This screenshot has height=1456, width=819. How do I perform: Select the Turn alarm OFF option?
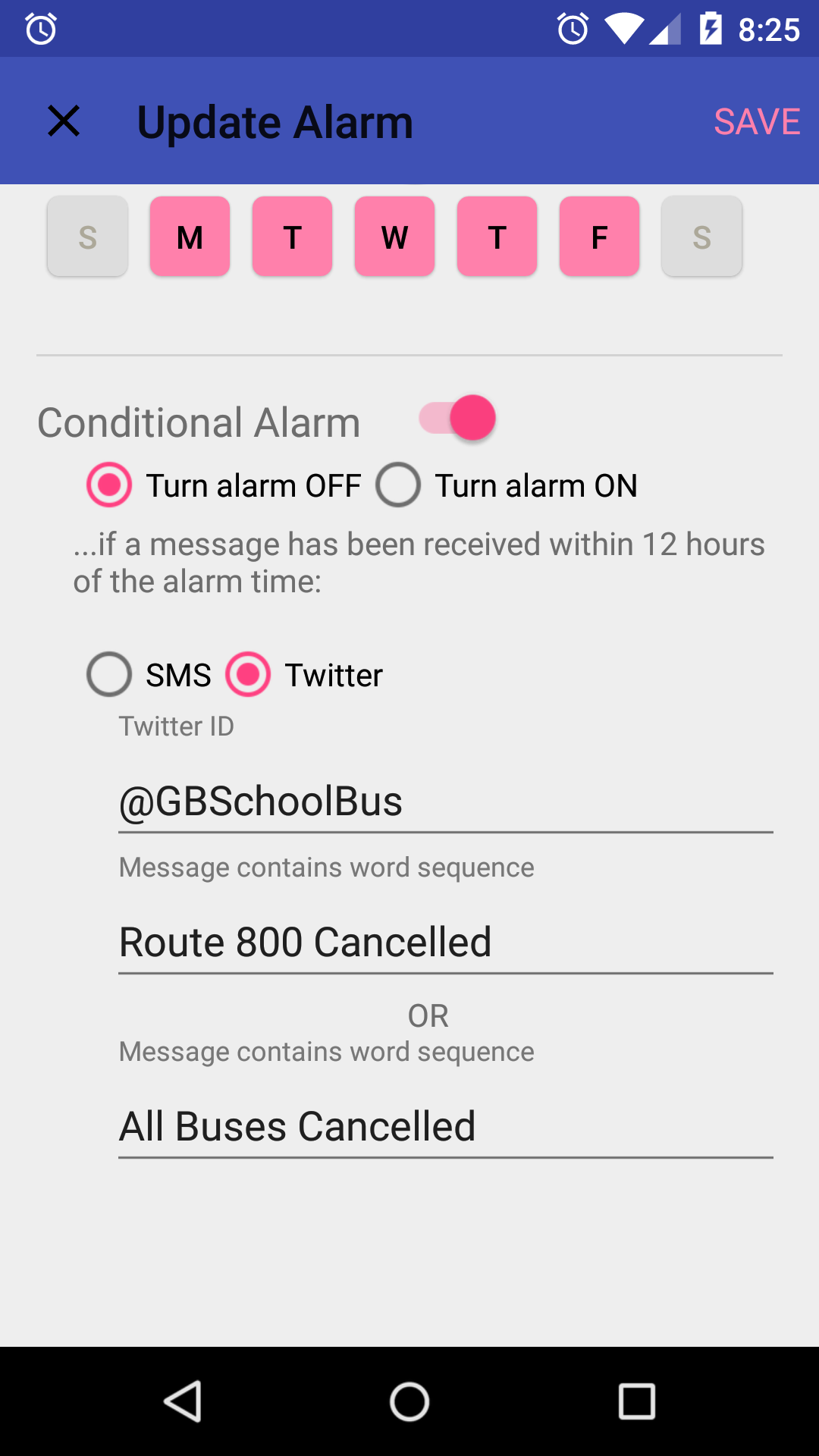coord(224,485)
